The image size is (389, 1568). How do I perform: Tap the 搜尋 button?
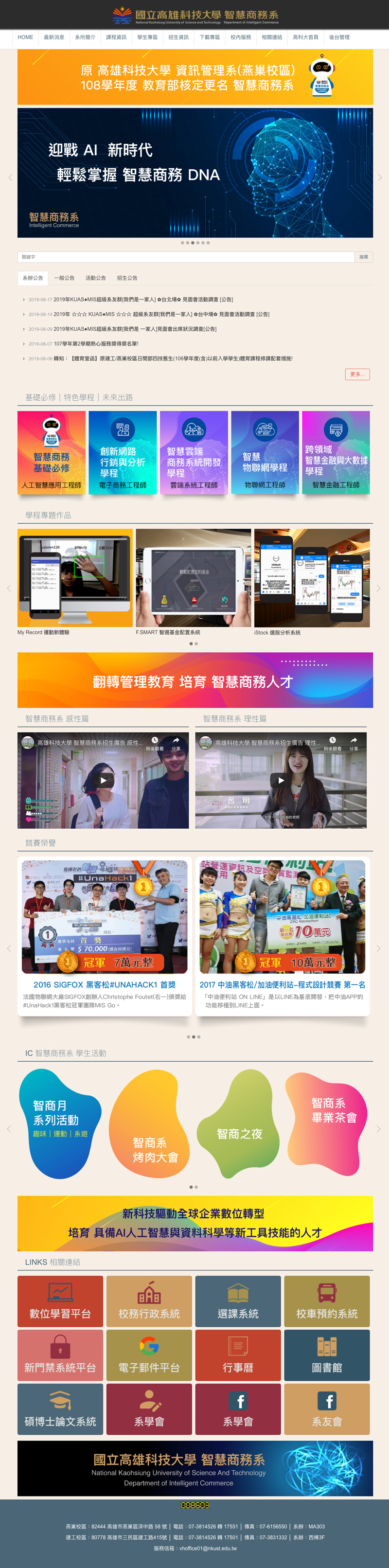363,257
